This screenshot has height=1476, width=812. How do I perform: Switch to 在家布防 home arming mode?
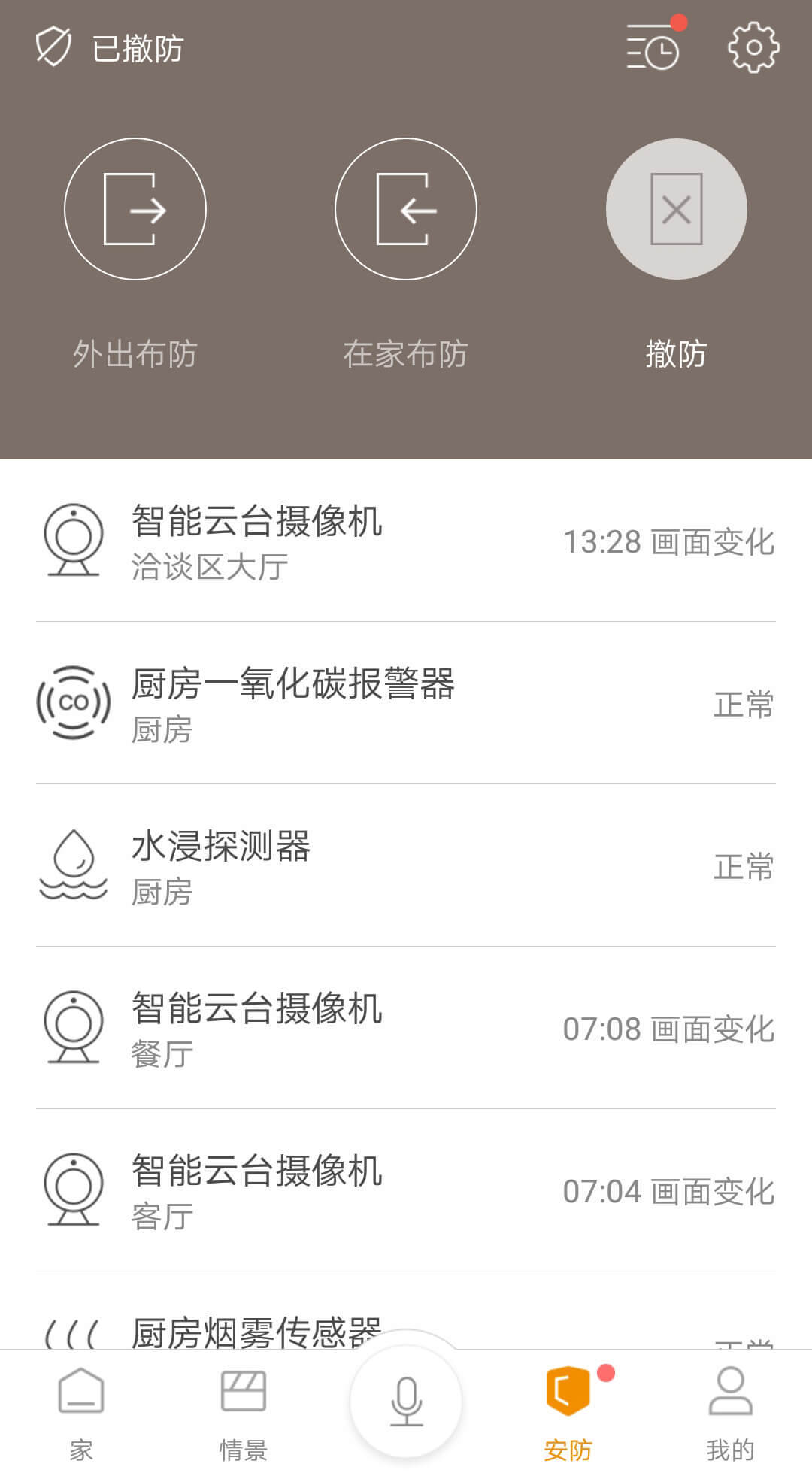405,210
